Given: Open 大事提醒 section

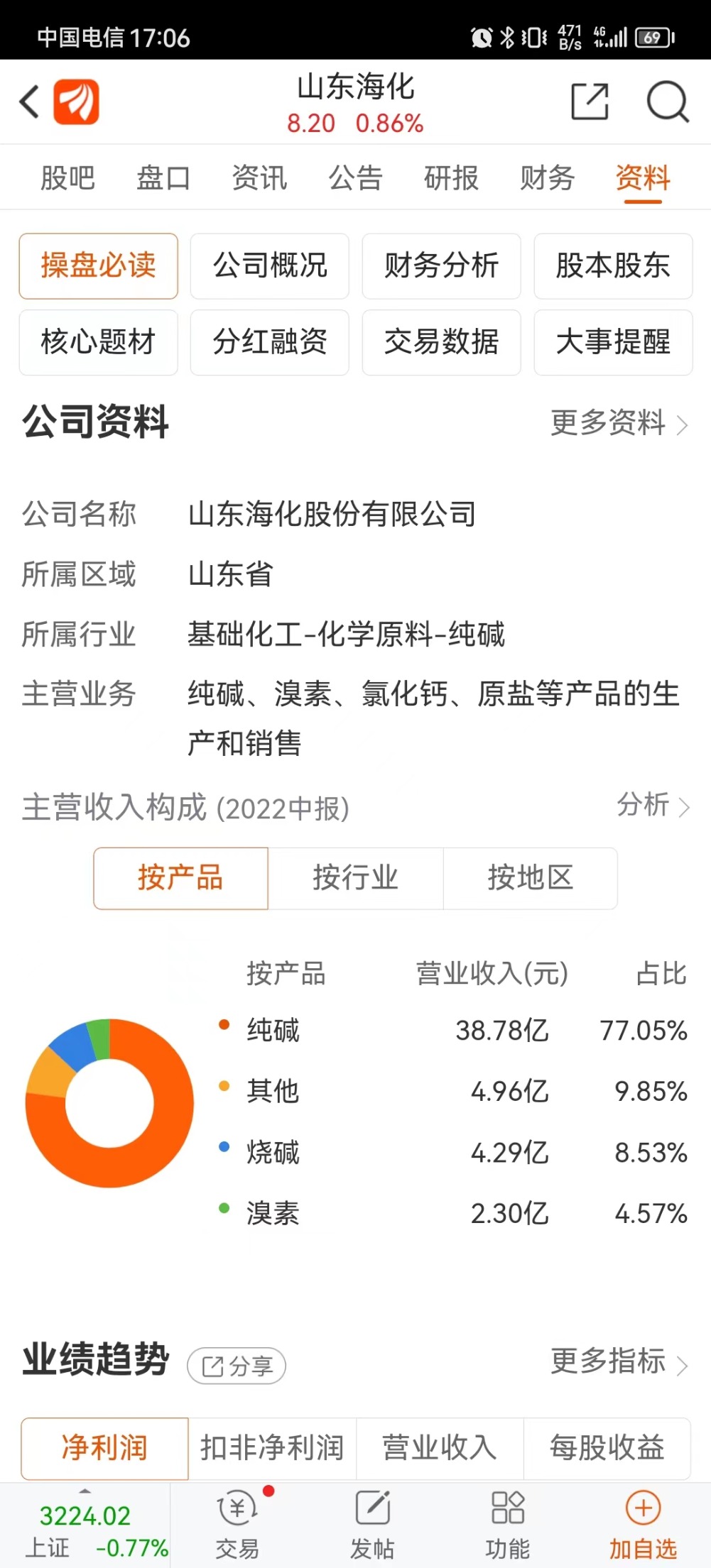Looking at the screenshot, I should (x=613, y=342).
